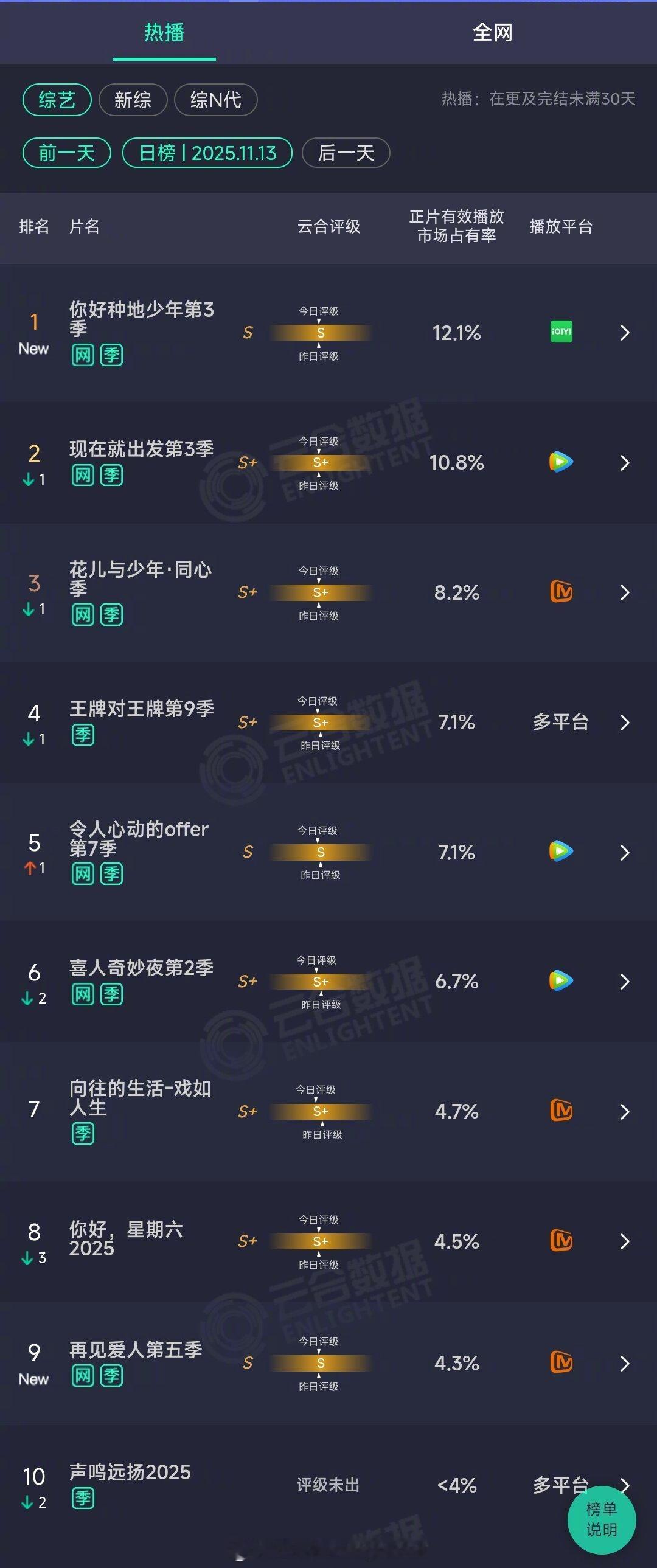
Task: Open the 日榜 2025.11.13 date selector
Action: point(207,153)
